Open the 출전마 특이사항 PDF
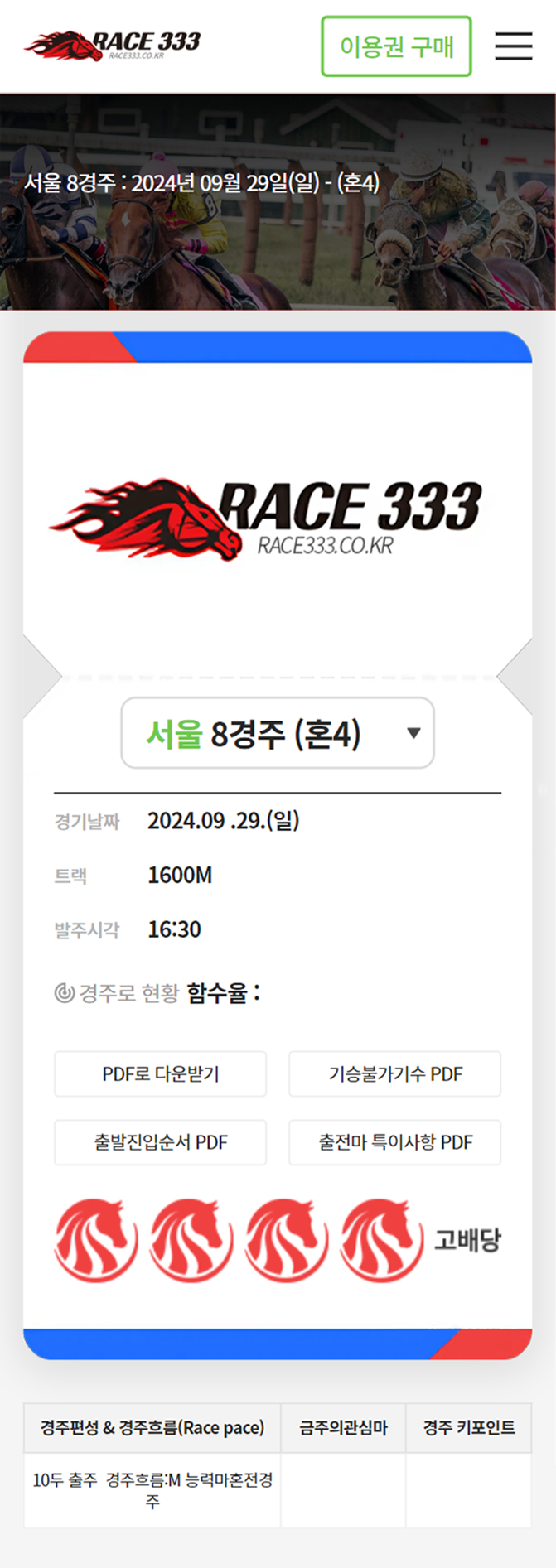 [x=395, y=1142]
